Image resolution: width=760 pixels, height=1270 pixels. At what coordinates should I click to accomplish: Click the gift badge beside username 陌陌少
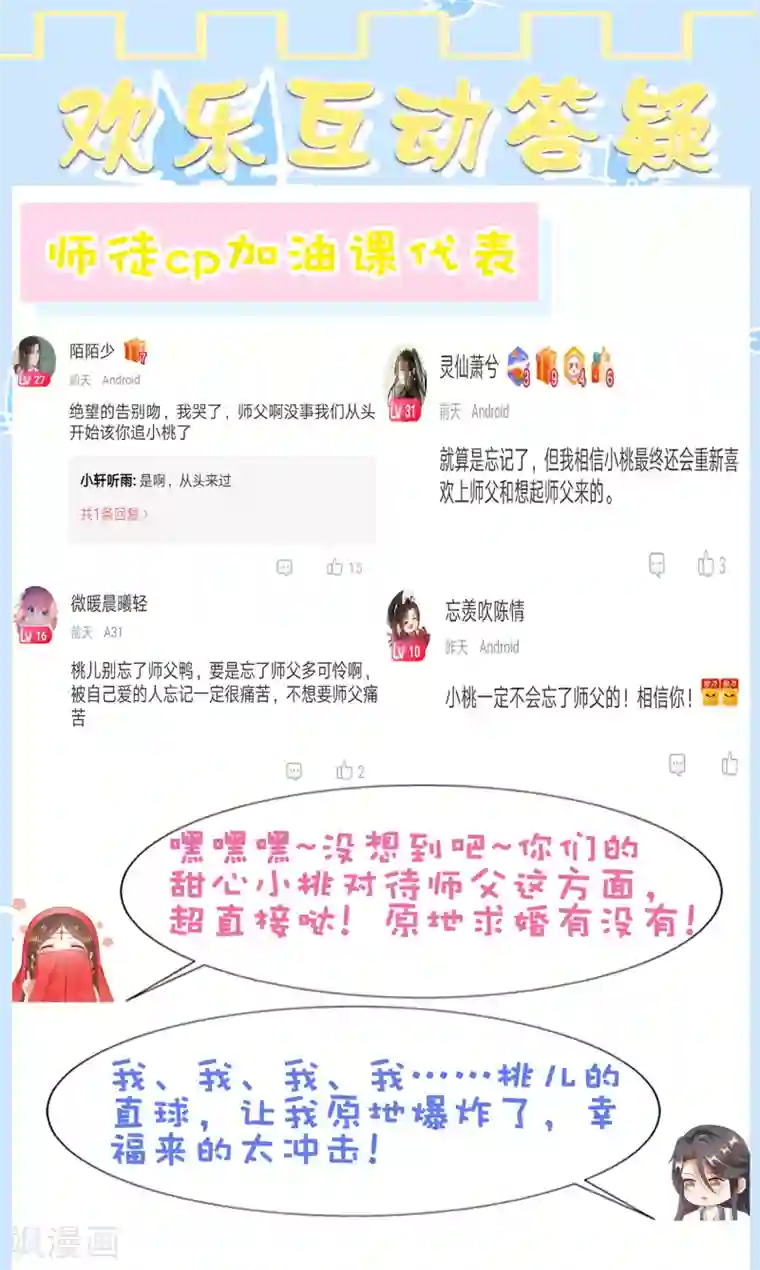tap(136, 349)
